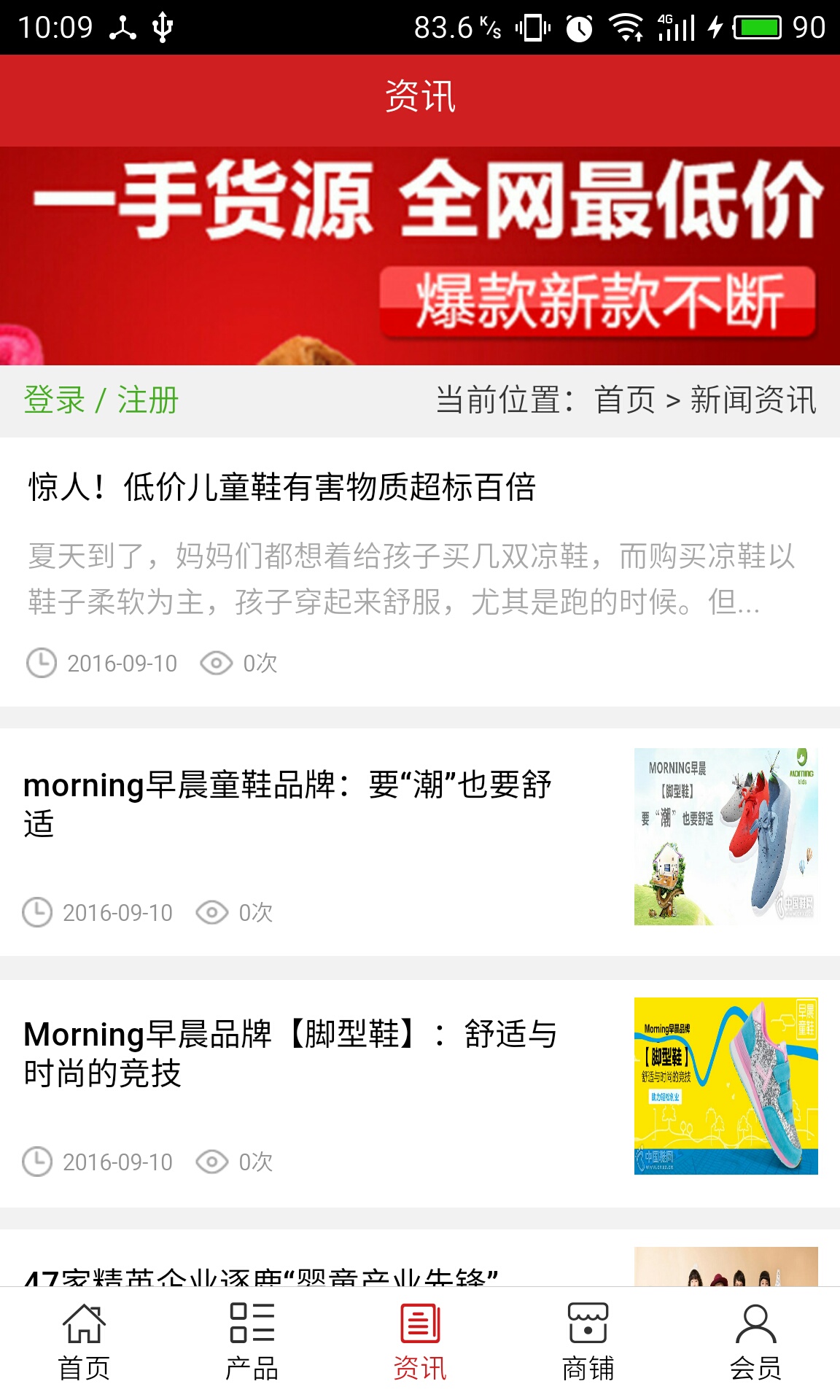The image size is (840, 1400).
Task: Open the 一手货源 全网最低价 promo banner
Action: coord(420,255)
